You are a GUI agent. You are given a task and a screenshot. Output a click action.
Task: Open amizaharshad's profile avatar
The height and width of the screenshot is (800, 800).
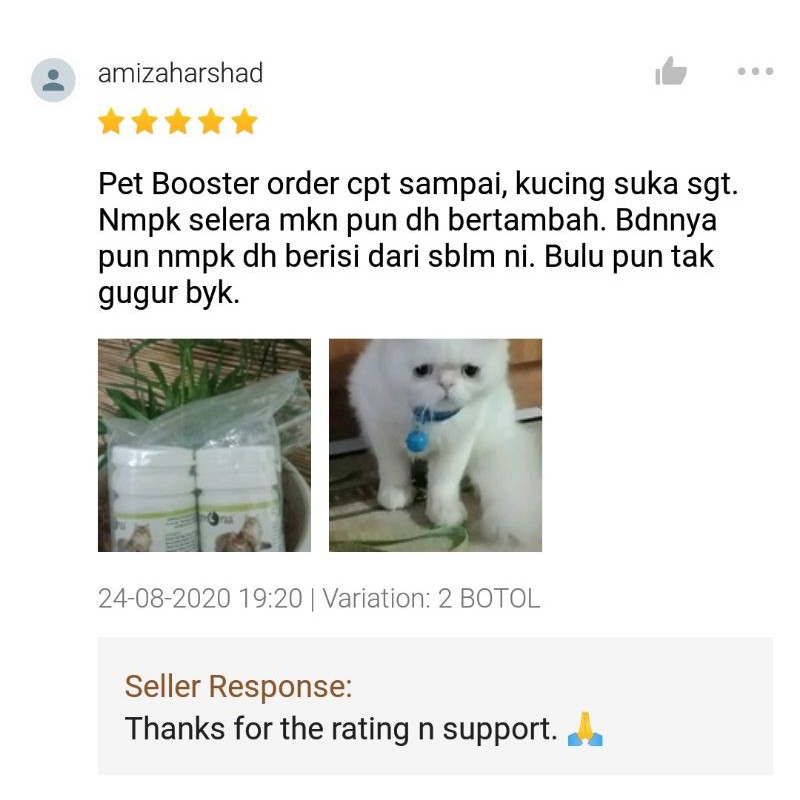coord(53,80)
